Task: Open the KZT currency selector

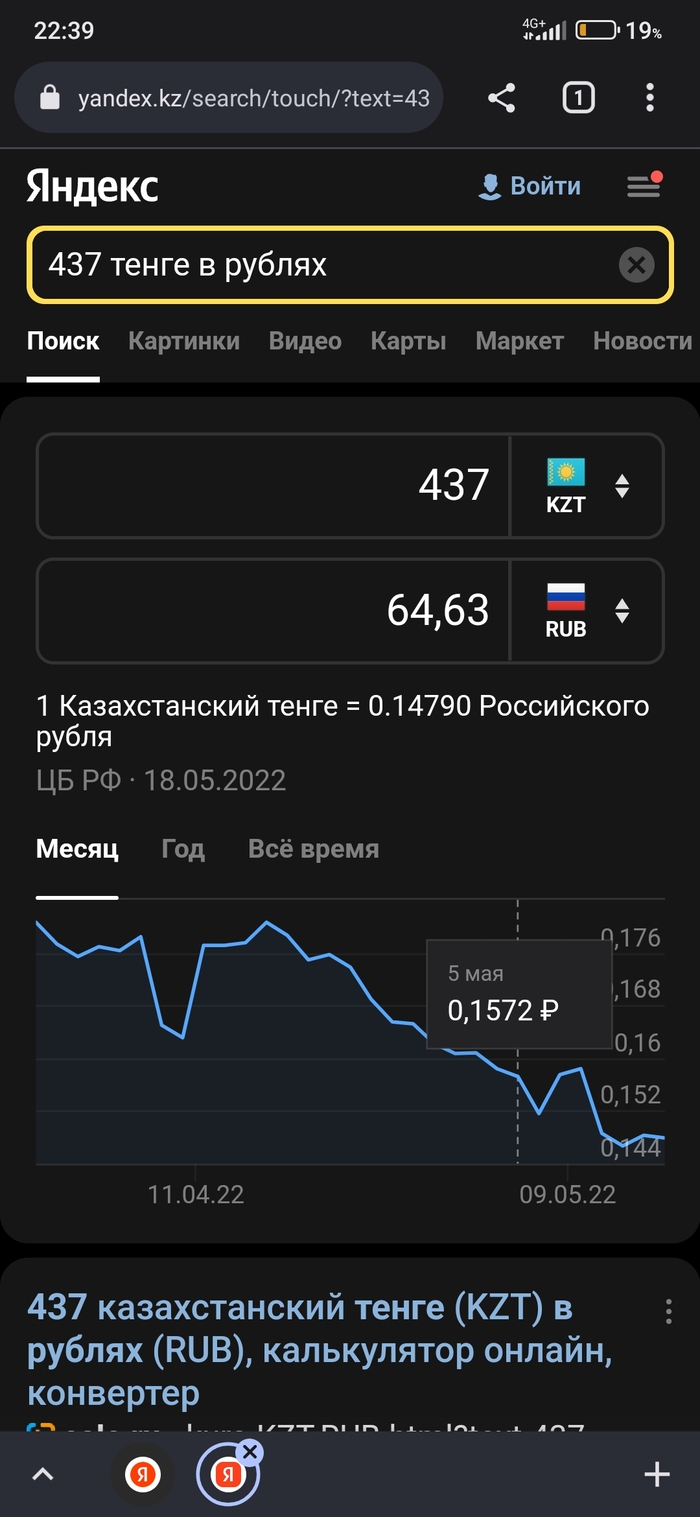Action: pos(587,486)
